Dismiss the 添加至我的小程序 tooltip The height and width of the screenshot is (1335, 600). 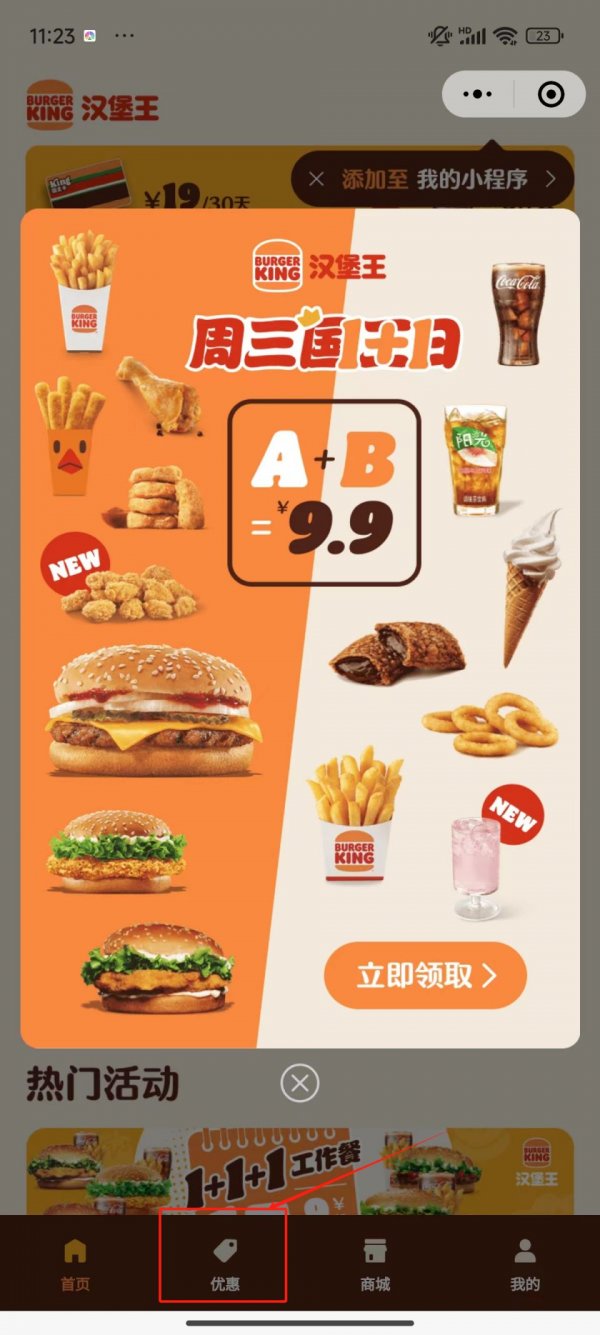tap(317, 179)
